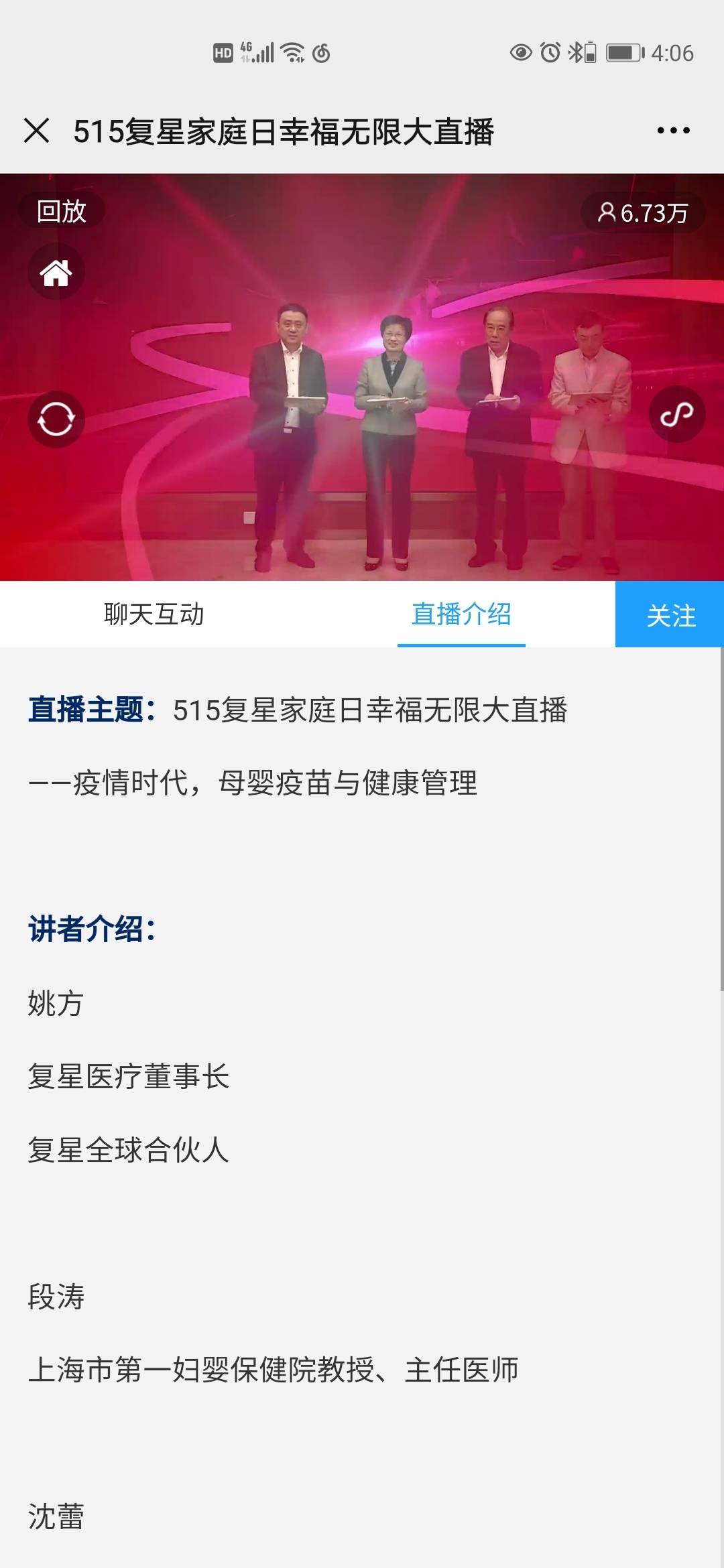Open the mini-program link icon

[x=676, y=414]
